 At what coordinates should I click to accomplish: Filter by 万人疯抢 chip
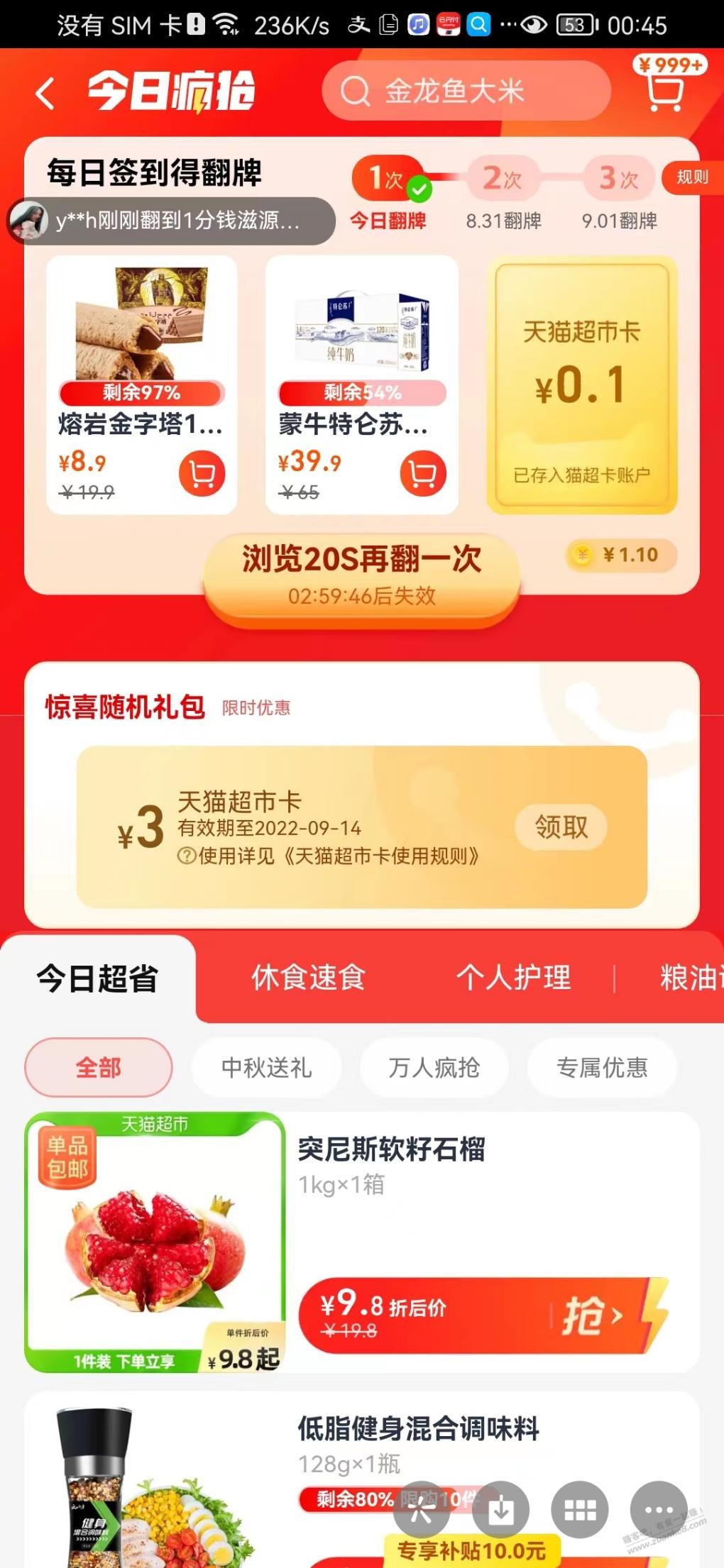(x=434, y=1067)
